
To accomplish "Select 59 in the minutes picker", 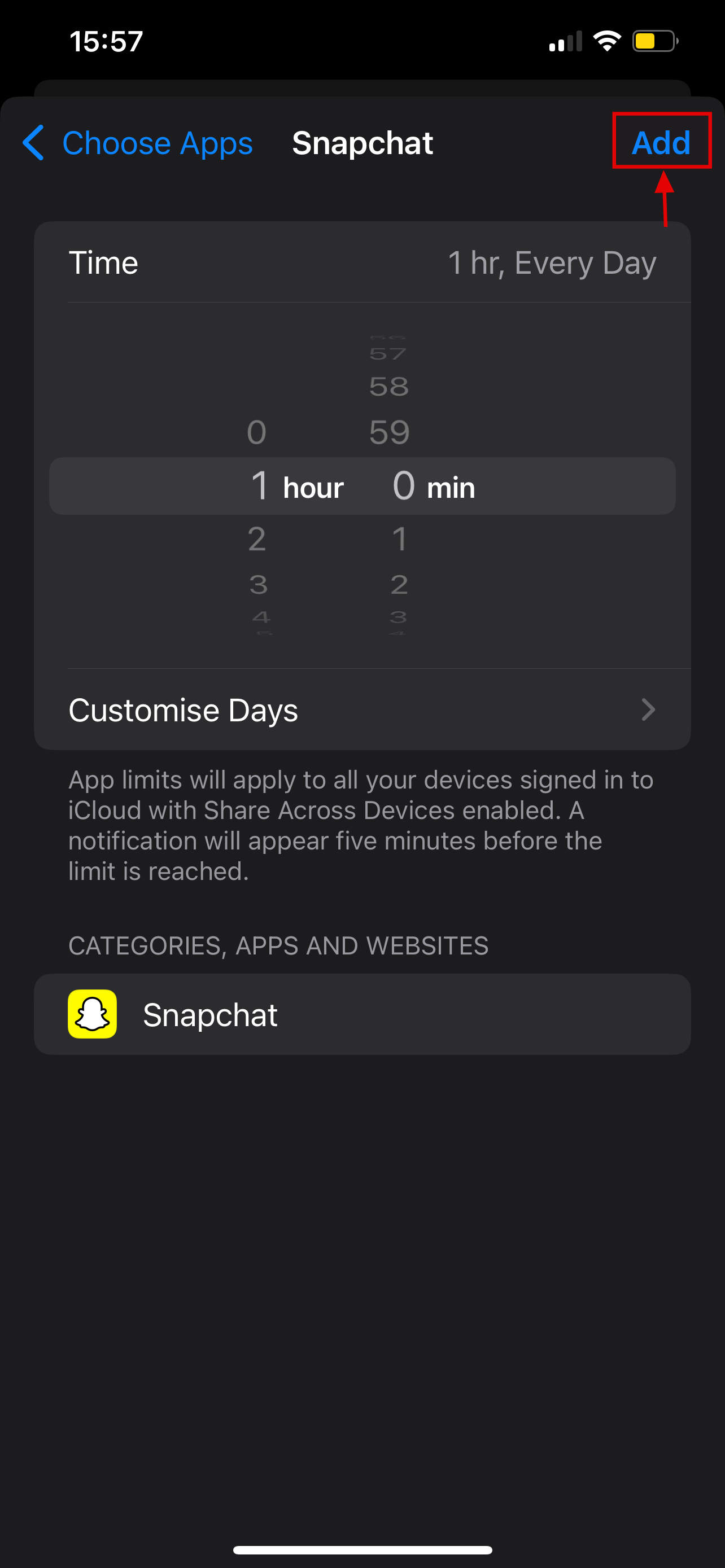I will pos(389,432).
